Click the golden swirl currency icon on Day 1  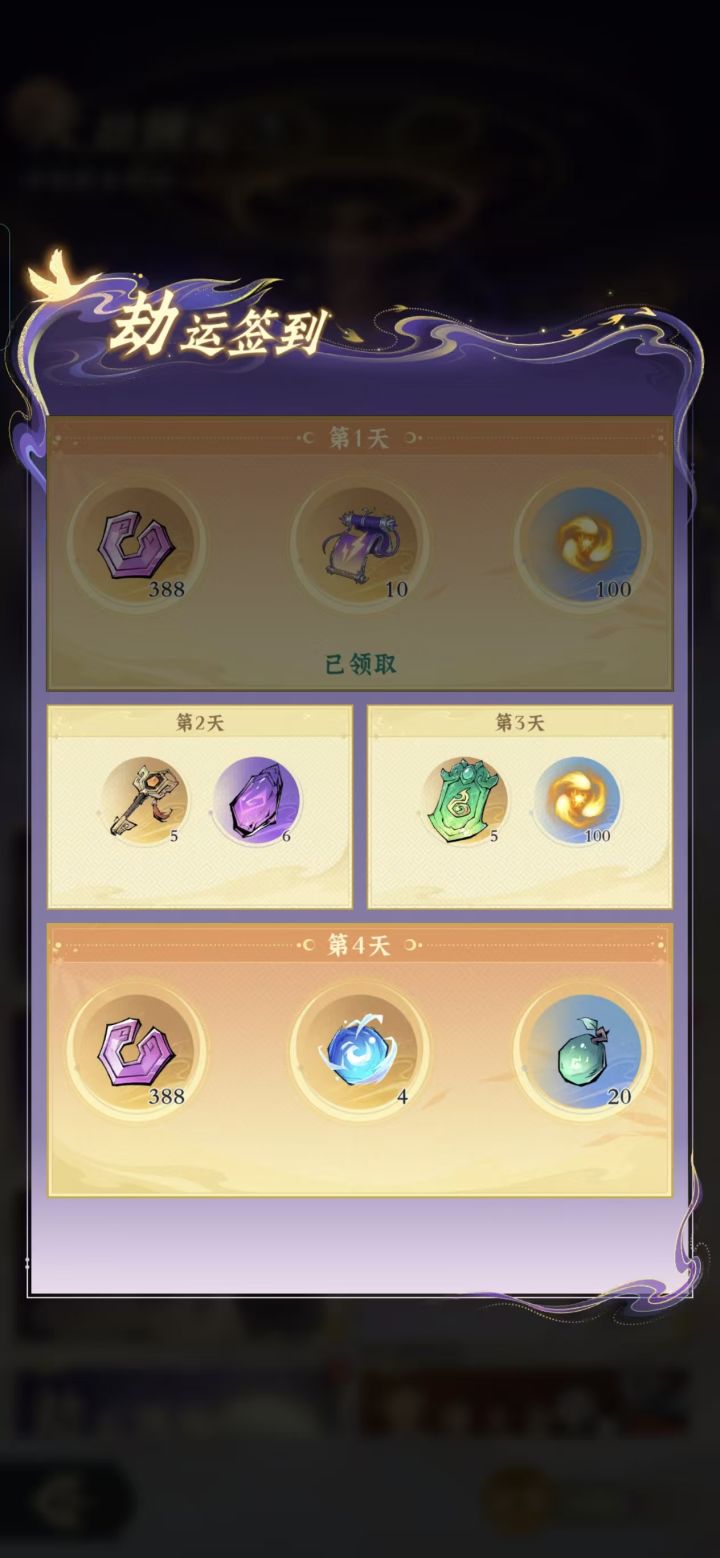(585, 541)
